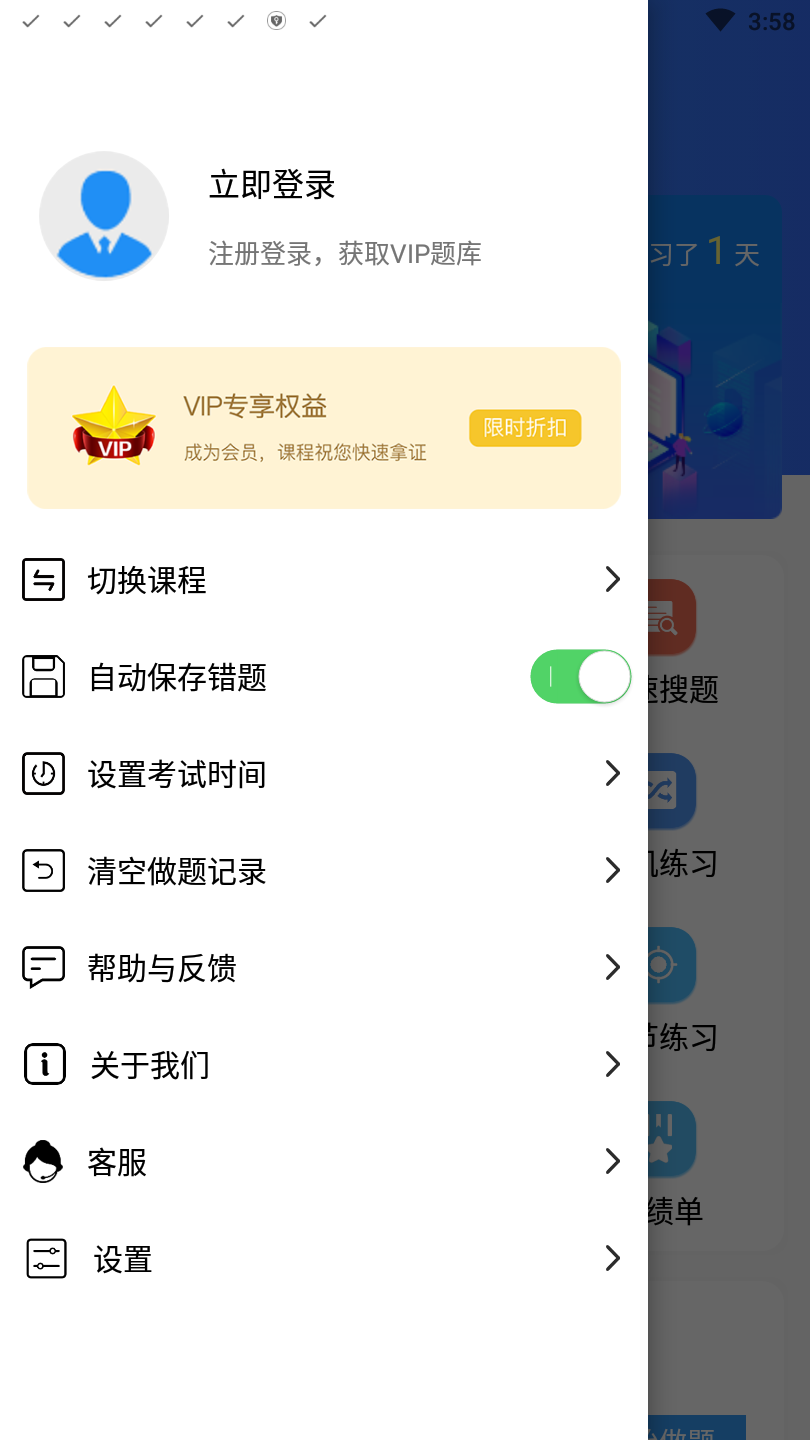Click the VIP star badge icon
This screenshot has width=810, height=1440.
(113, 424)
